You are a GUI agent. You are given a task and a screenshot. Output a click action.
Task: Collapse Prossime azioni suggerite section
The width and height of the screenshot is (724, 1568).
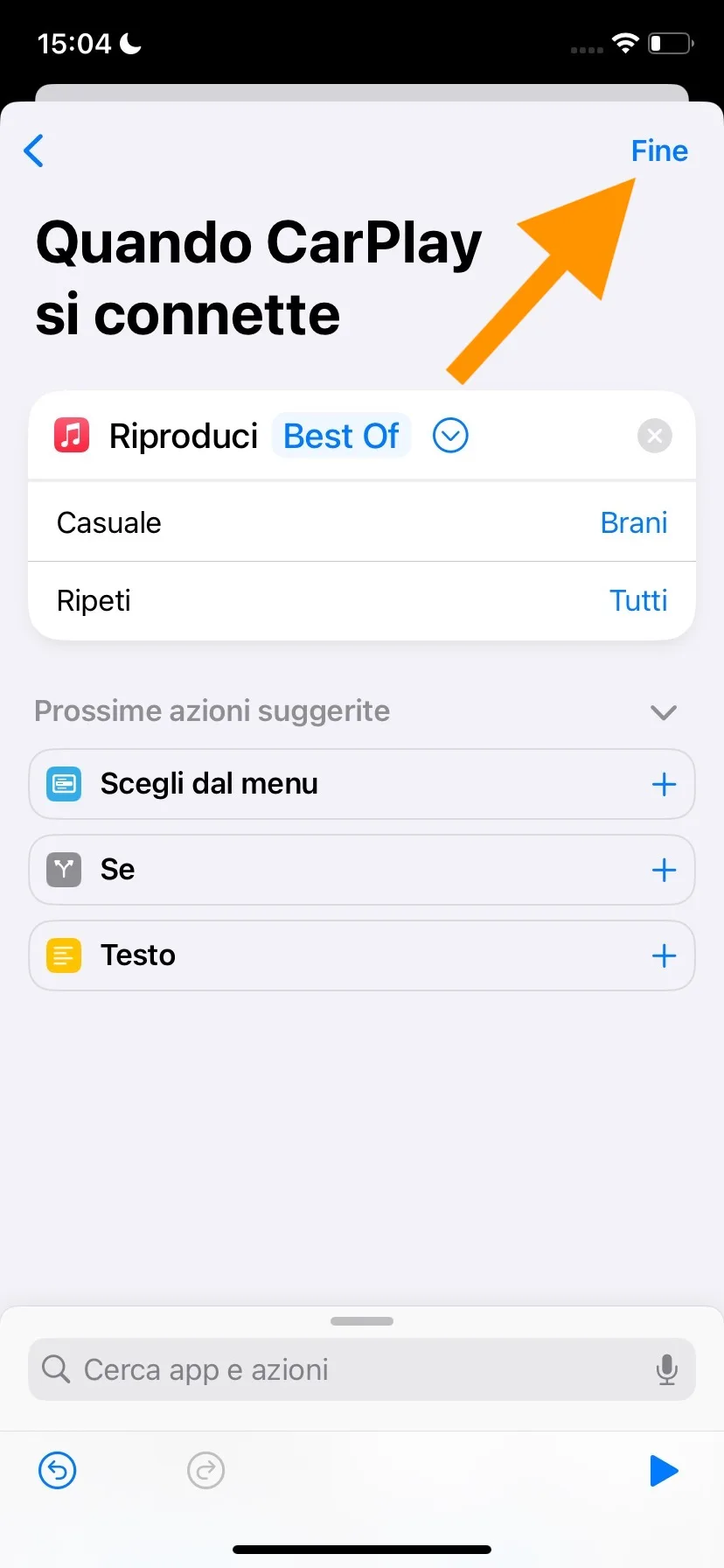click(x=664, y=711)
